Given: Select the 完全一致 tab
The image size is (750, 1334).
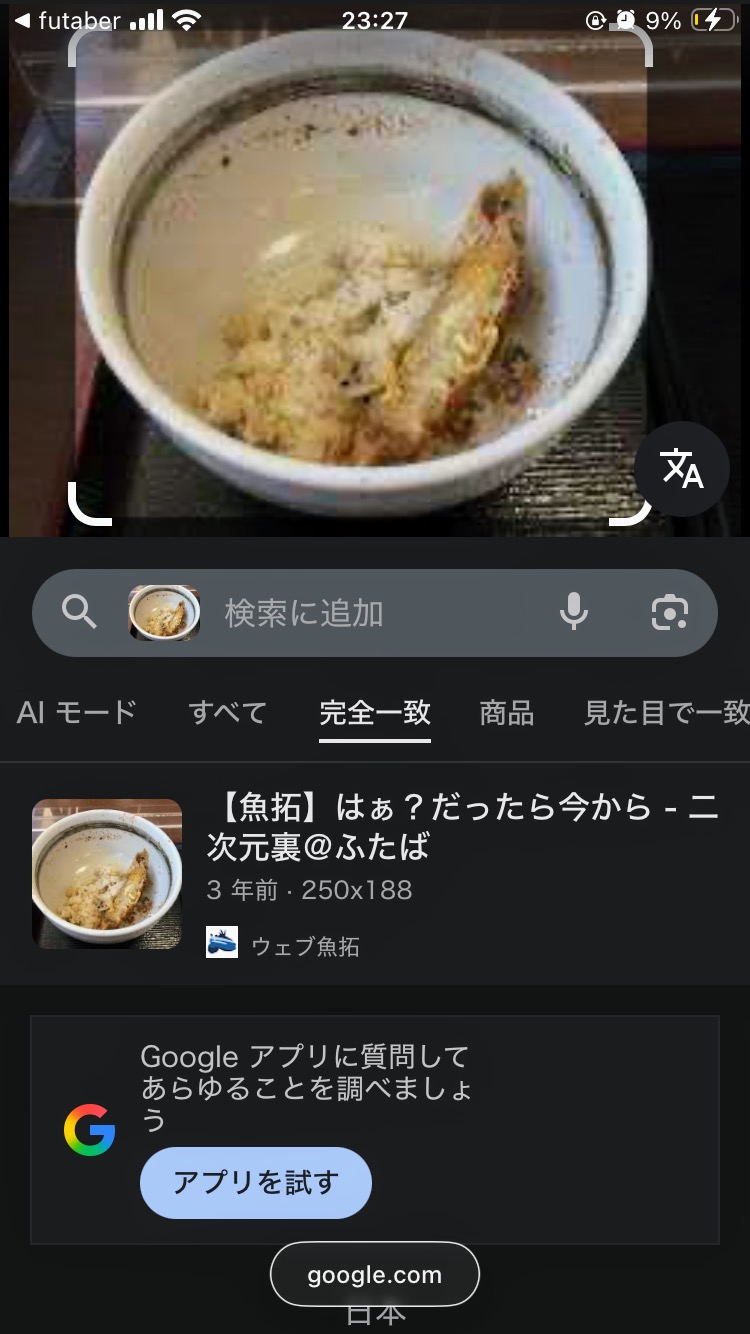Looking at the screenshot, I should [375, 713].
